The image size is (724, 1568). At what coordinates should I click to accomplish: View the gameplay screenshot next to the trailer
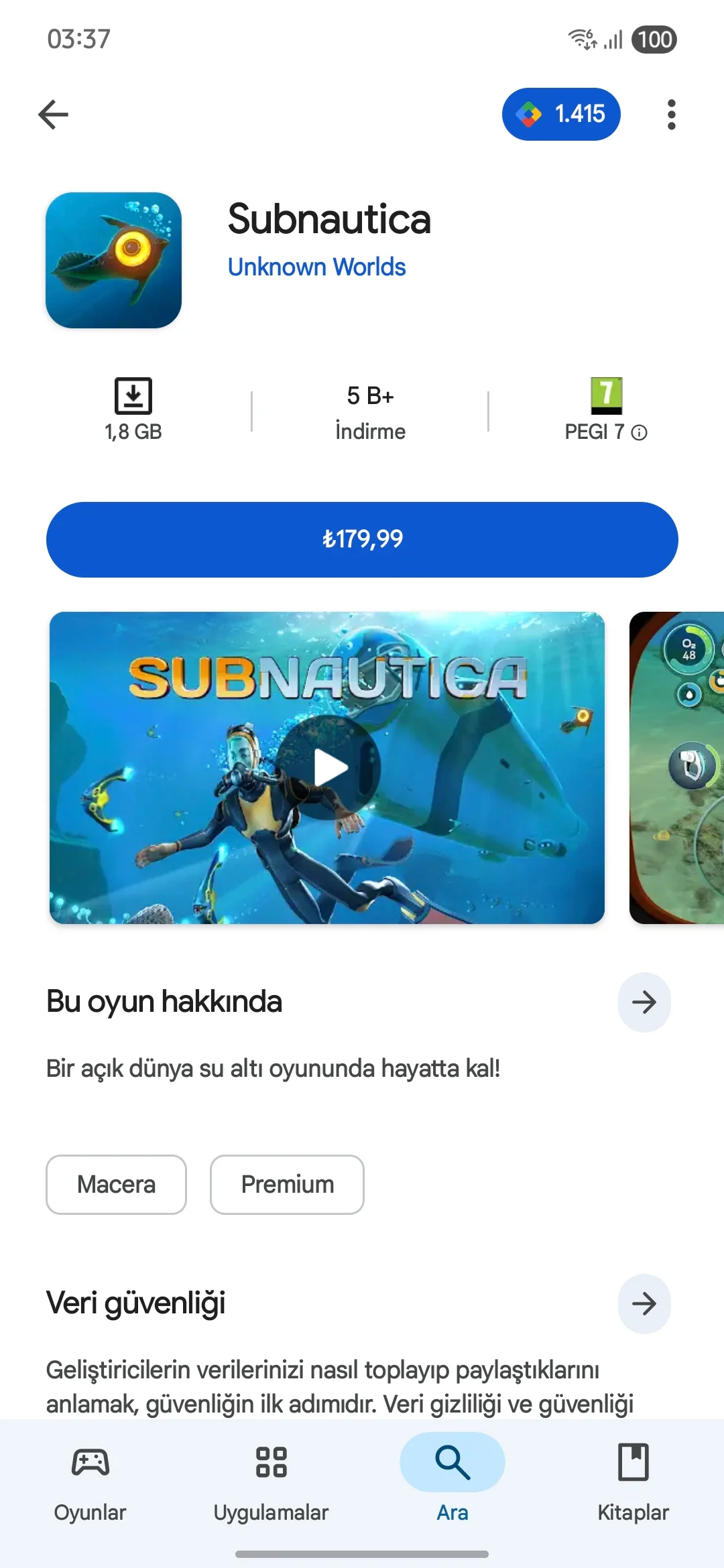(677, 767)
